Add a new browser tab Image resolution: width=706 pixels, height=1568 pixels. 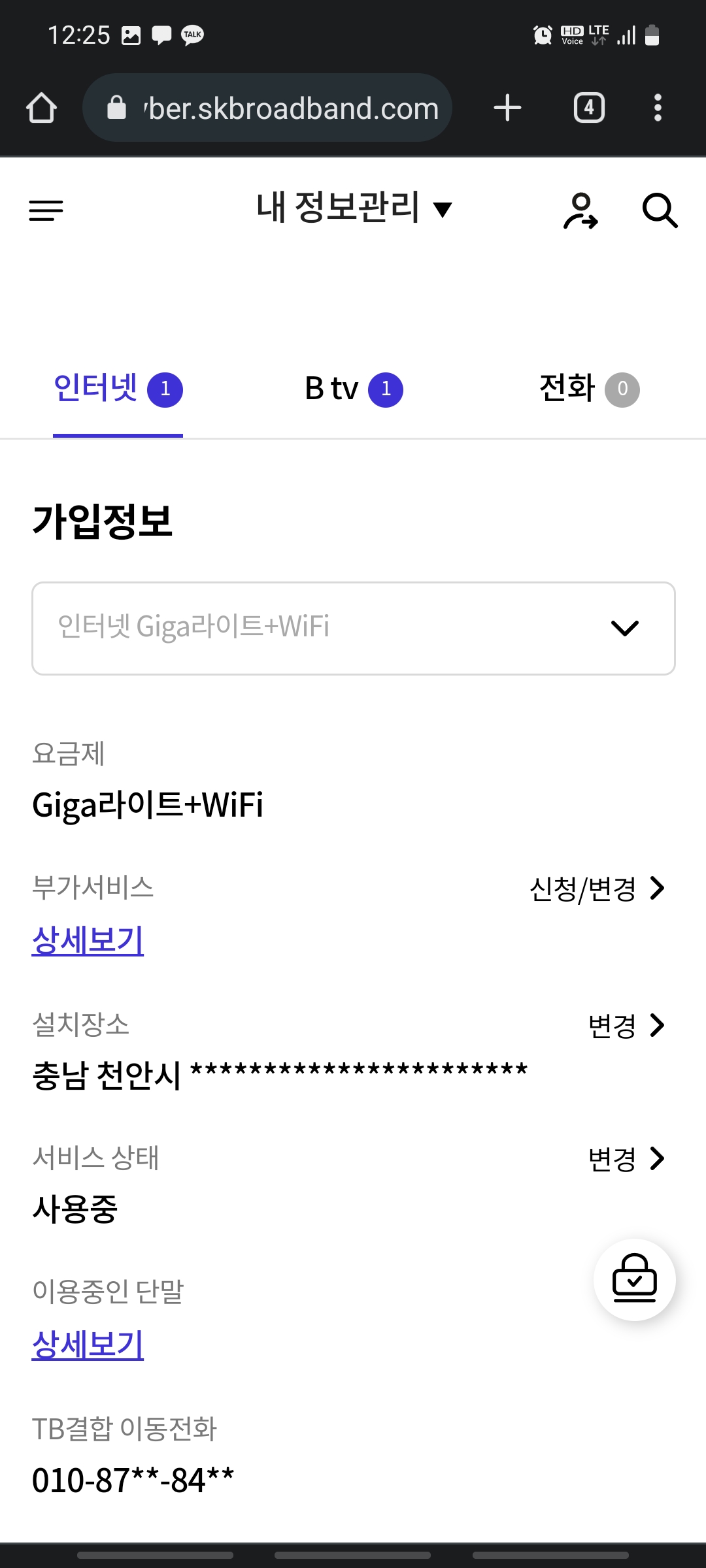tap(507, 108)
